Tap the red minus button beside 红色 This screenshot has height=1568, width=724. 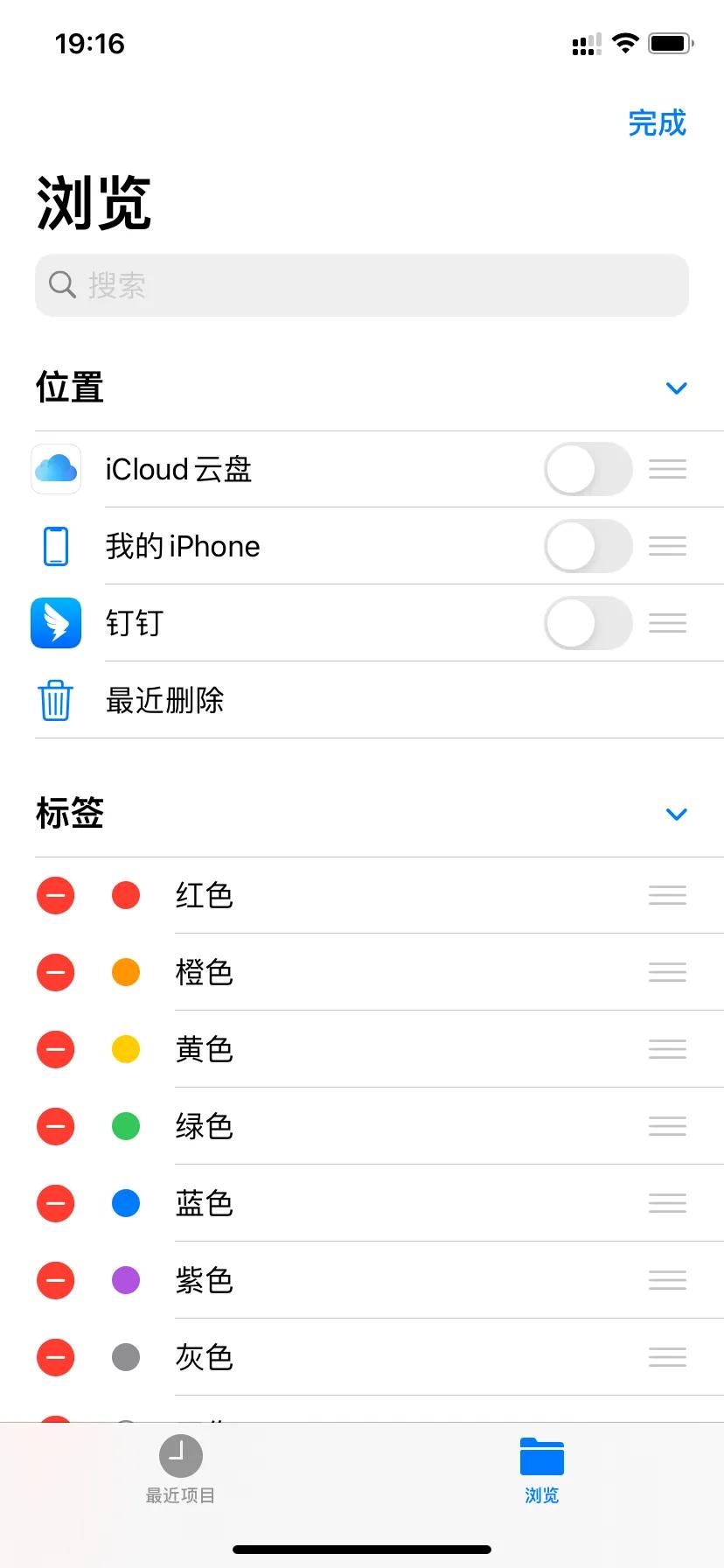pos(55,895)
